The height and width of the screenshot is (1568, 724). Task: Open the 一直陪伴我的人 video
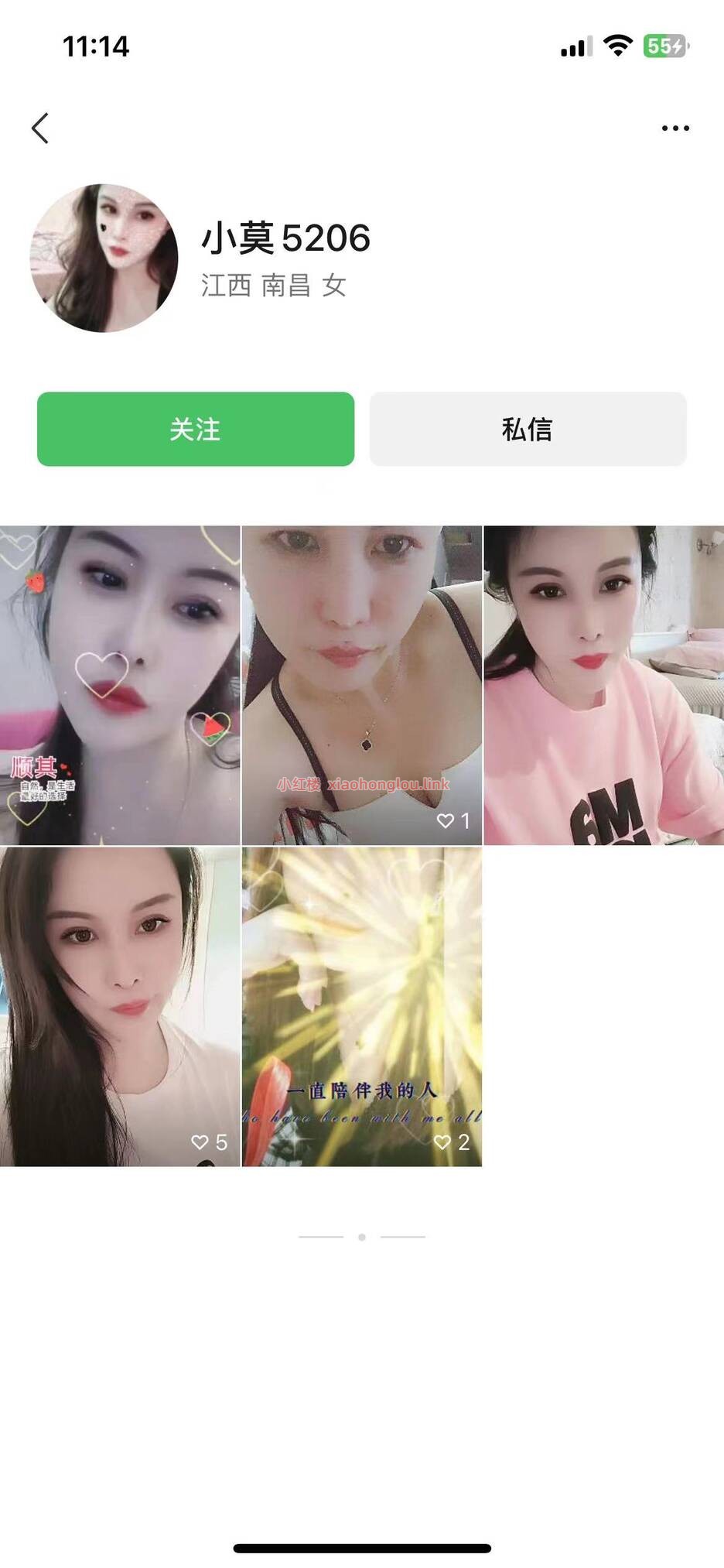click(361, 1006)
